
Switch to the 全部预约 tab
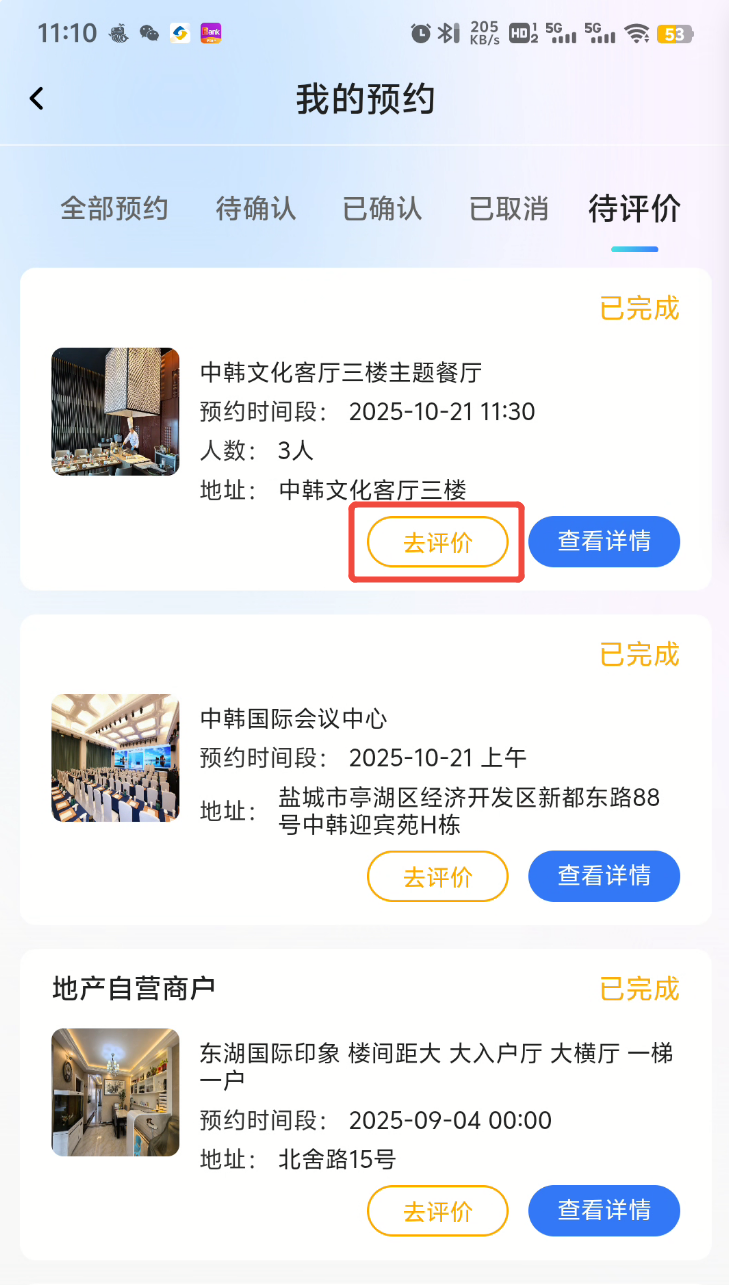point(114,208)
